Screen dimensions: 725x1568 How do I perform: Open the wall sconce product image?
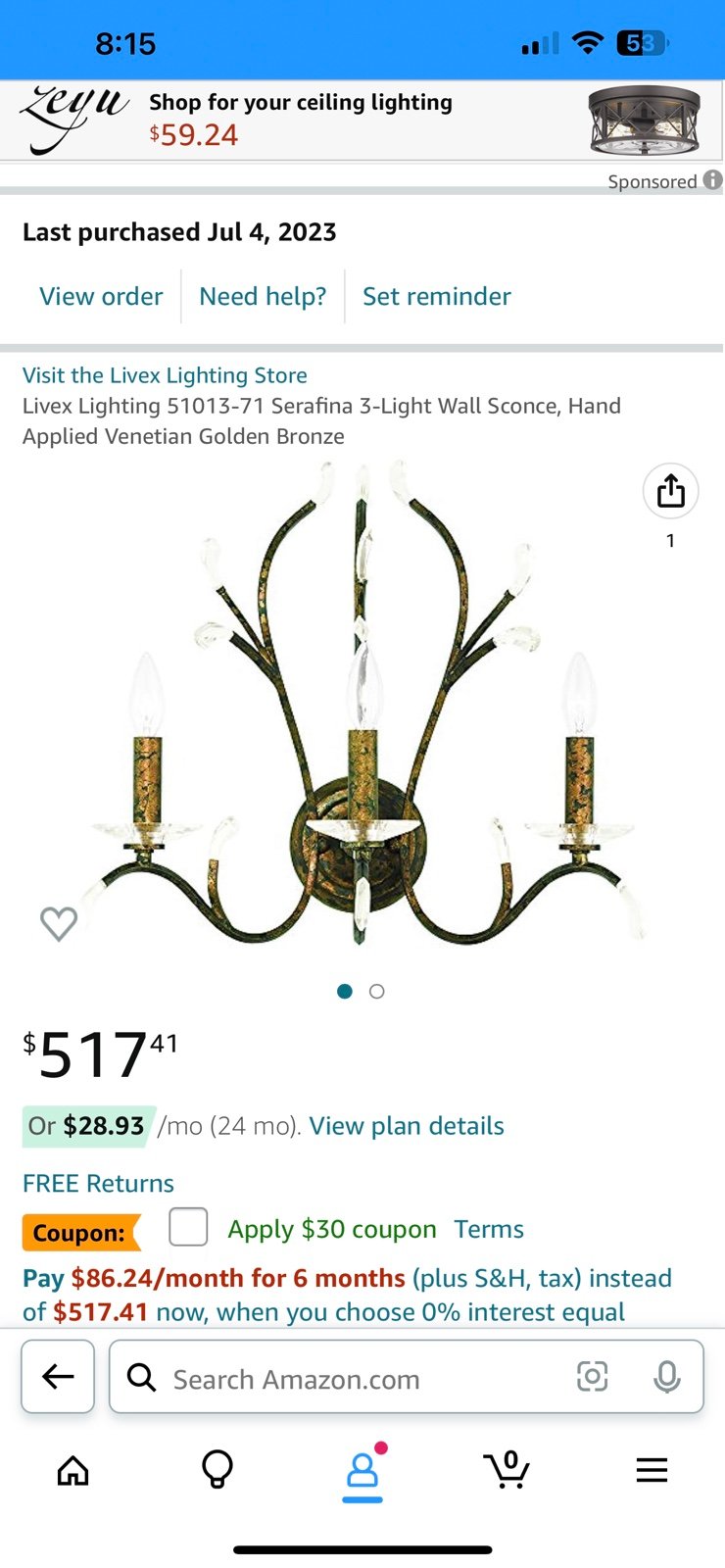click(x=362, y=706)
